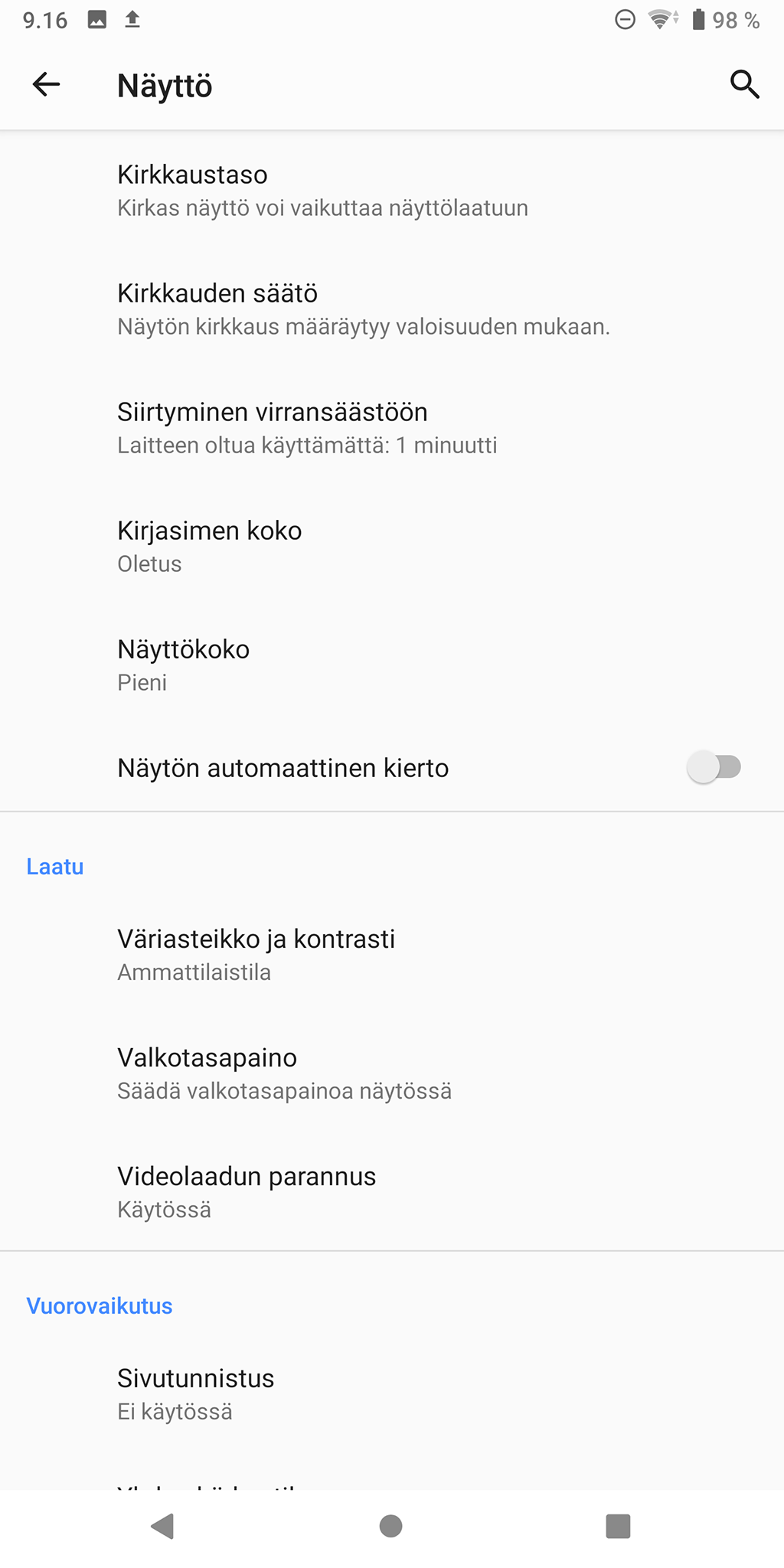Open Videolaadun parannus setting
784x1568 pixels.
[392, 1192]
